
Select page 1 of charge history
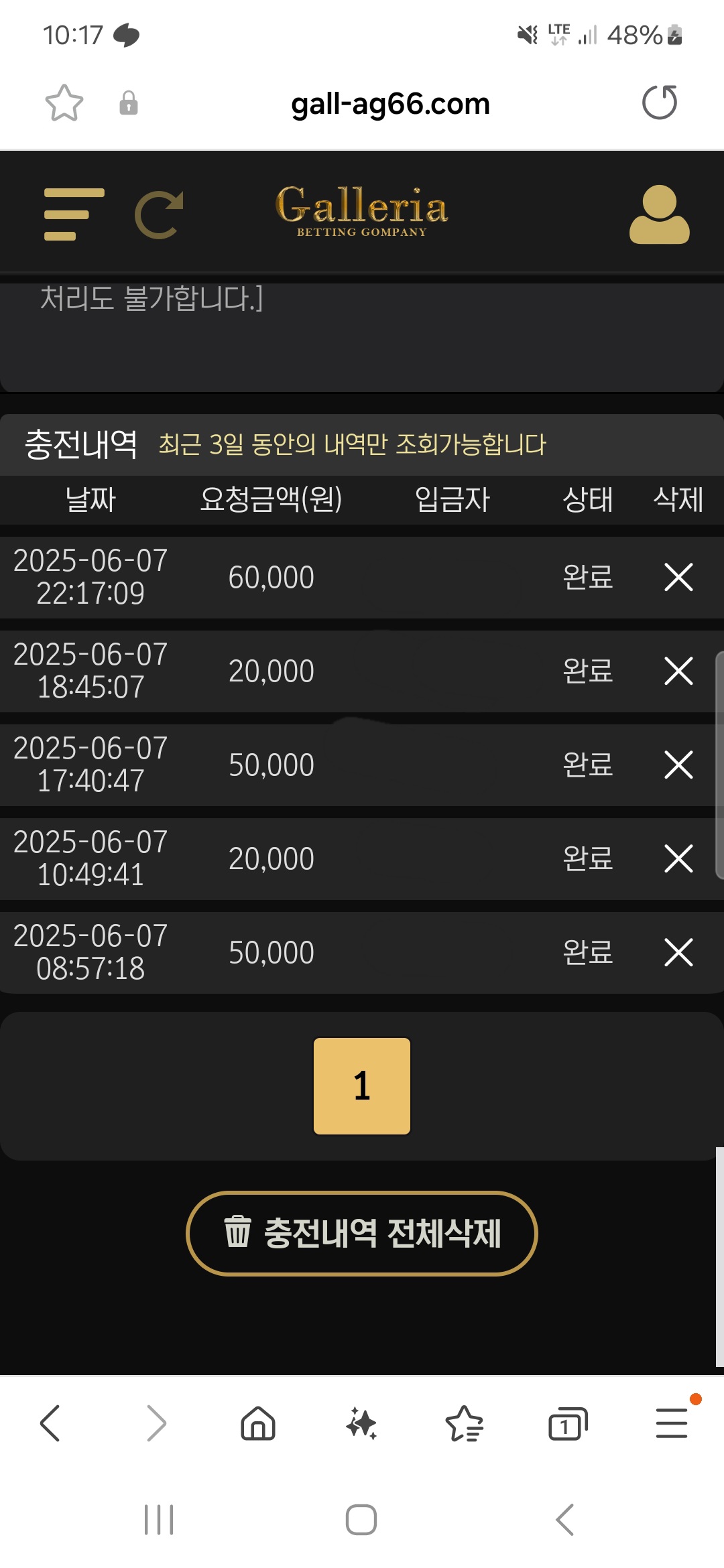(362, 1086)
